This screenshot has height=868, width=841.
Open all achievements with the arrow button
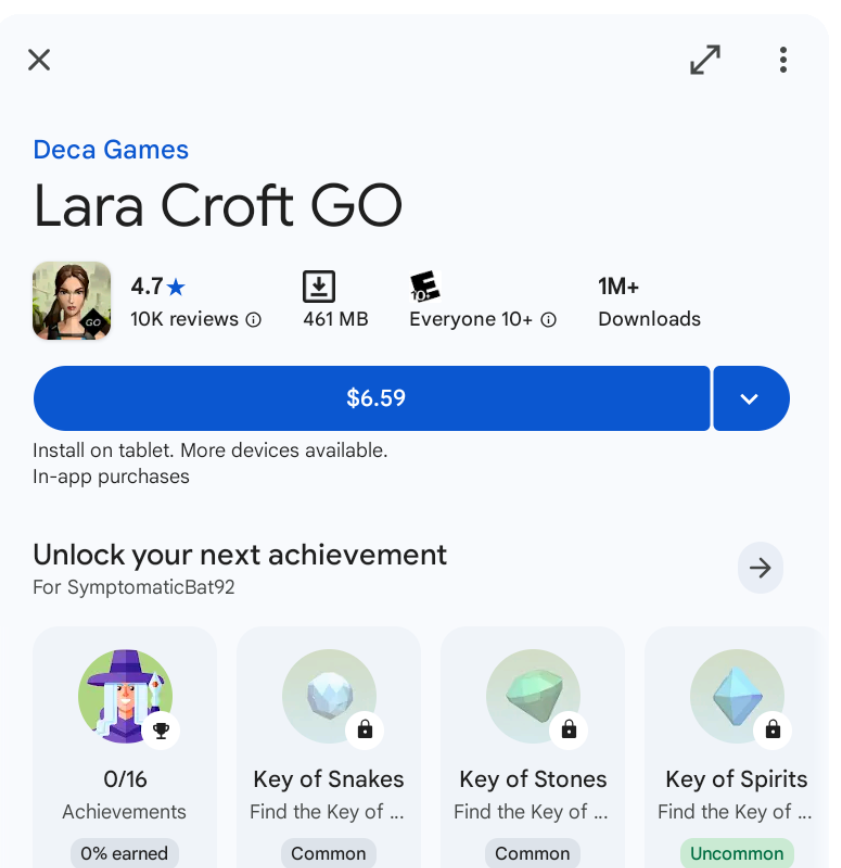[760, 568]
